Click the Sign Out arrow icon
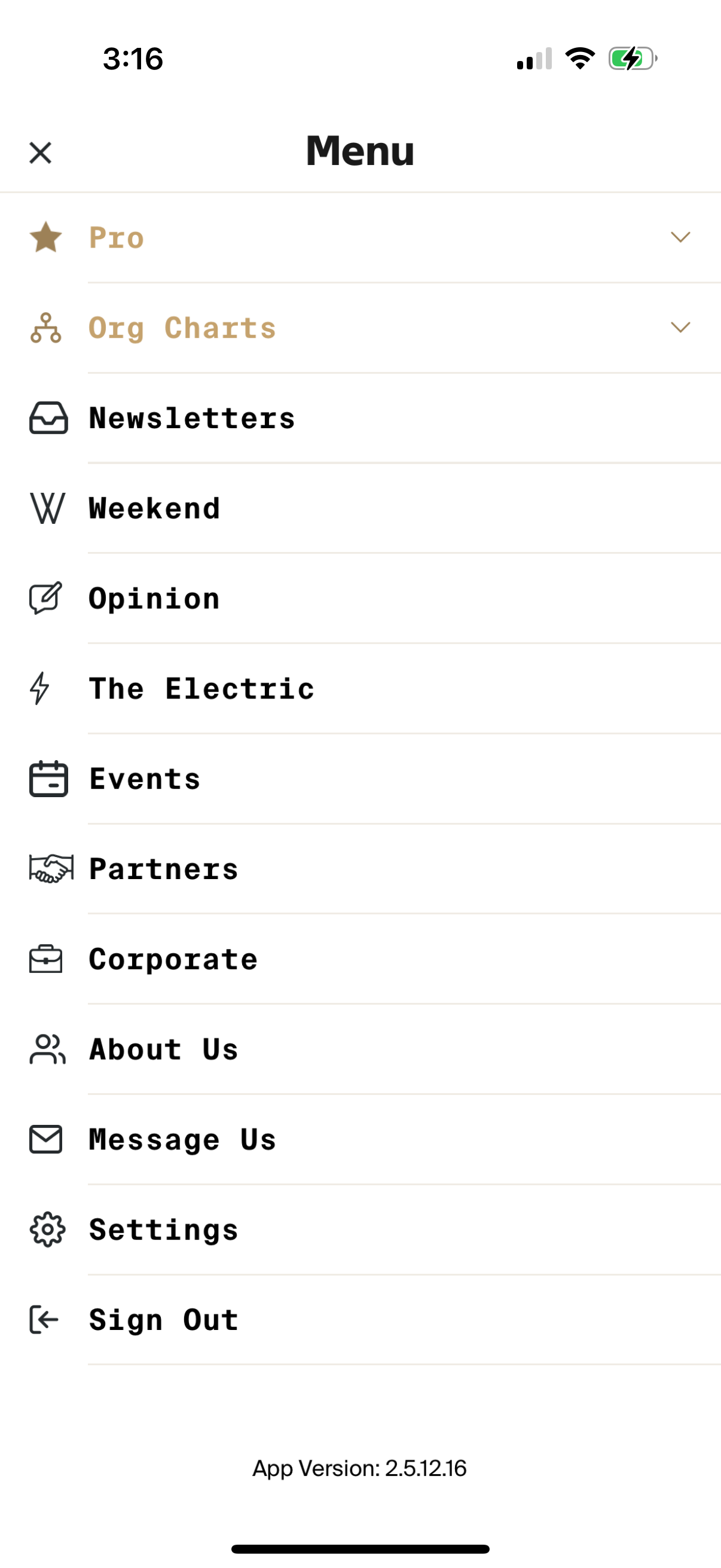721x1568 pixels. point(42,1320)
